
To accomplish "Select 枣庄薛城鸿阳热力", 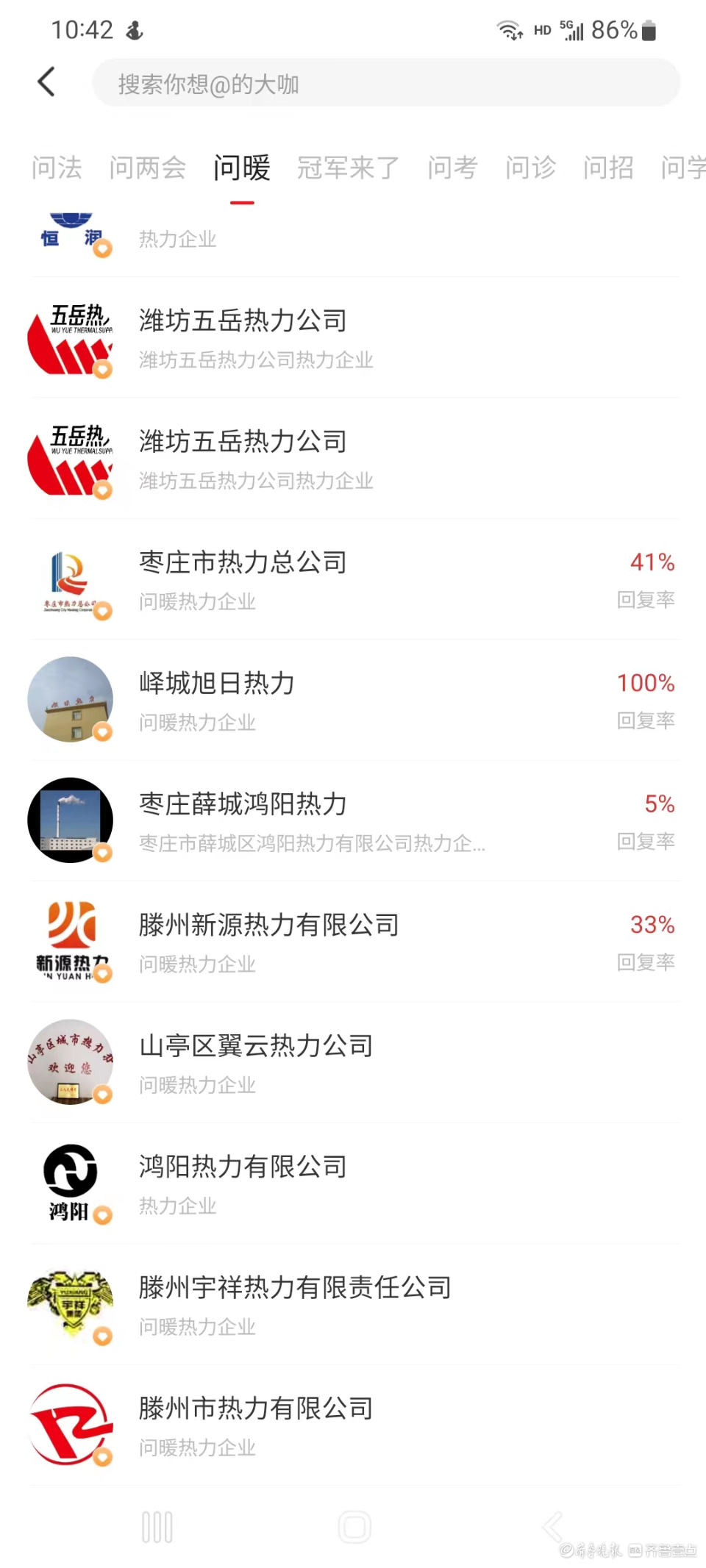I will click(x=243, y=805).
